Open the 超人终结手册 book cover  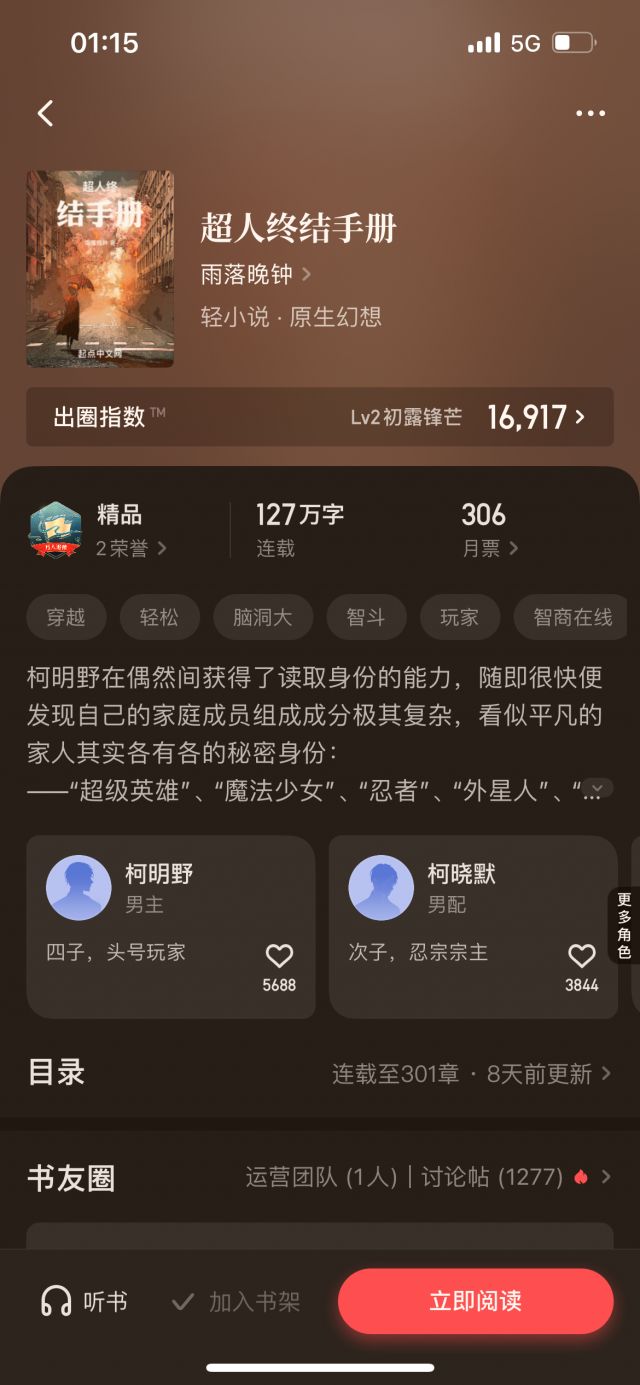100,268
